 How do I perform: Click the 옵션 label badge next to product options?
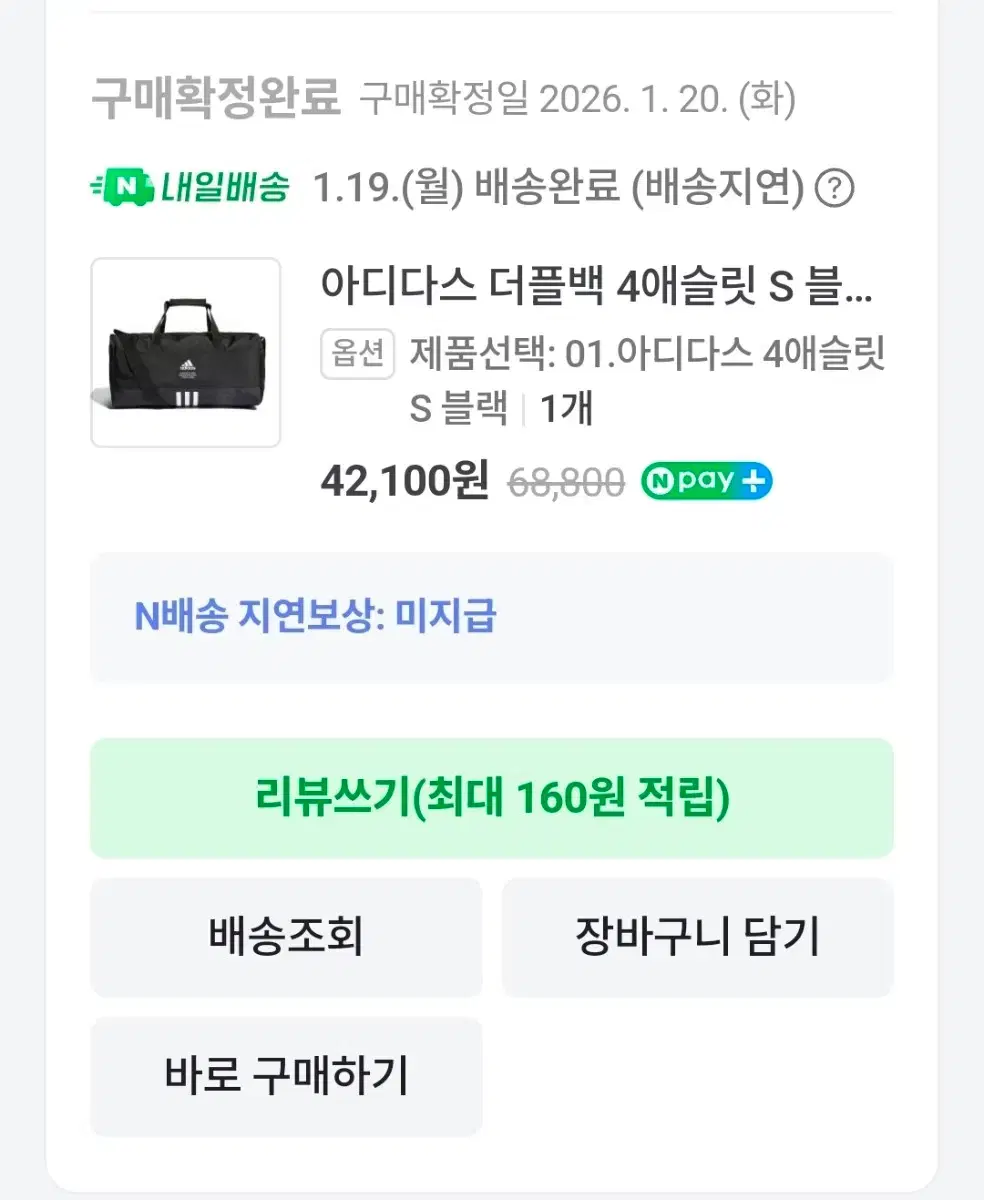click(x=357, y=352)
